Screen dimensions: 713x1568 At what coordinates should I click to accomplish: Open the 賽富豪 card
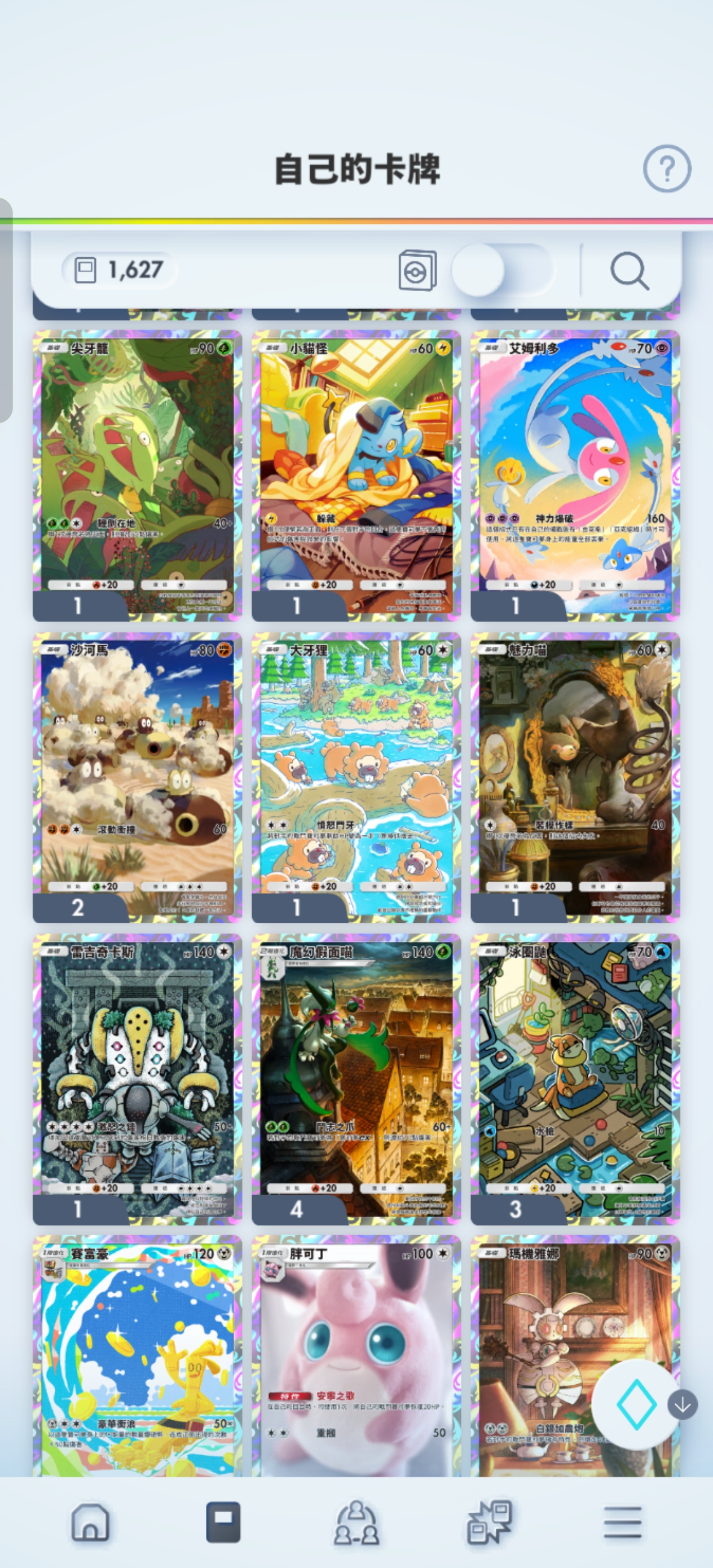click(137, 1356)
